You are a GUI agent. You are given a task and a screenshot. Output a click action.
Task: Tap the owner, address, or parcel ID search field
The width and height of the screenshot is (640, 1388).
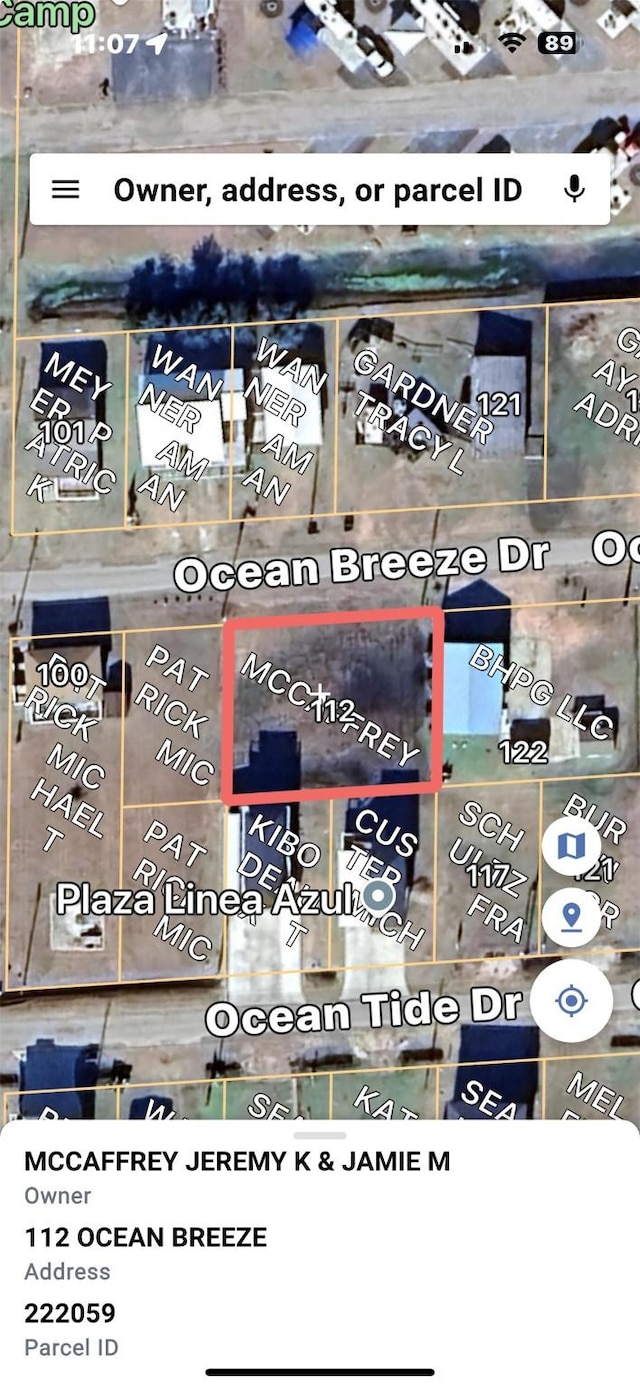point(317,189)
